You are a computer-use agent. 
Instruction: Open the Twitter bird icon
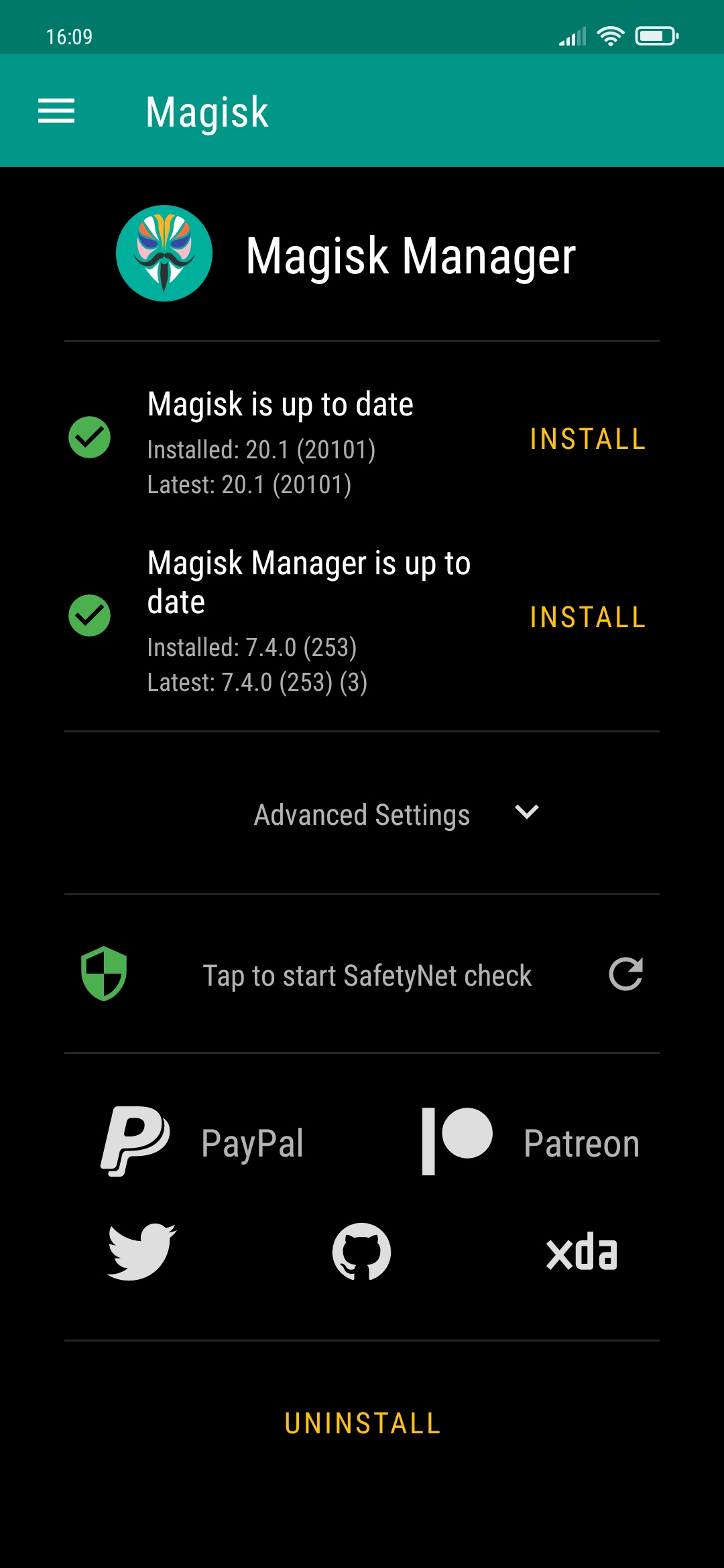(142, 1252)
